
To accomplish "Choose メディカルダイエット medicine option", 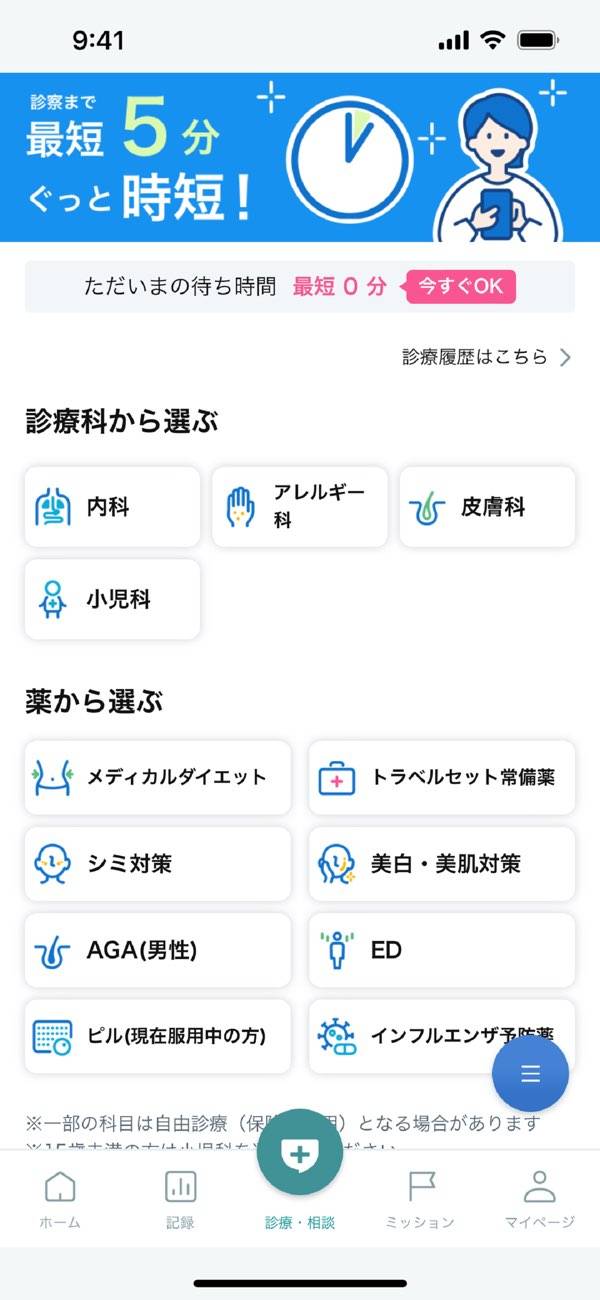I will tap(158, 777).
